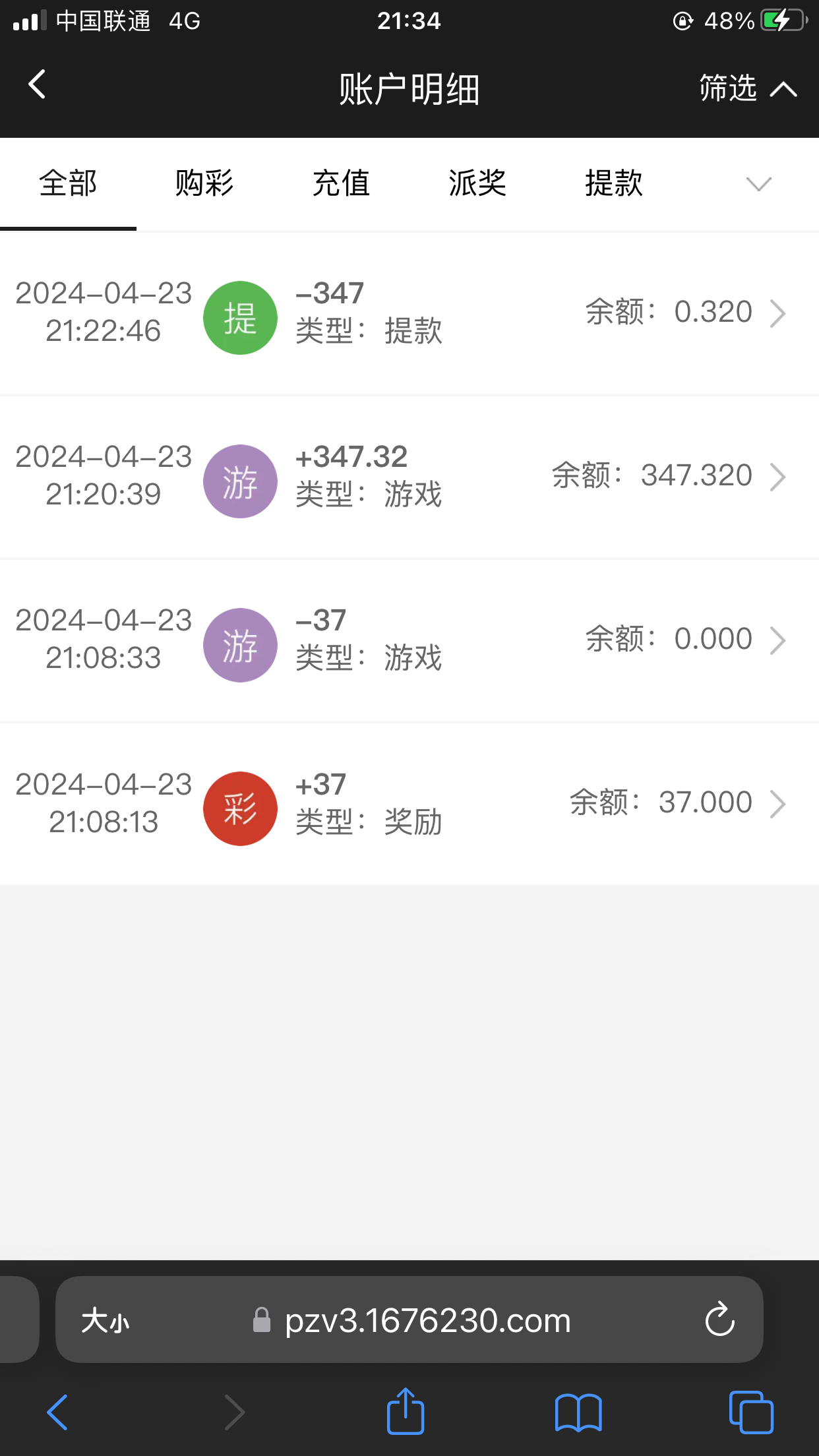
Task: Show the 派奖 records tab
Action: pos(477,183)
